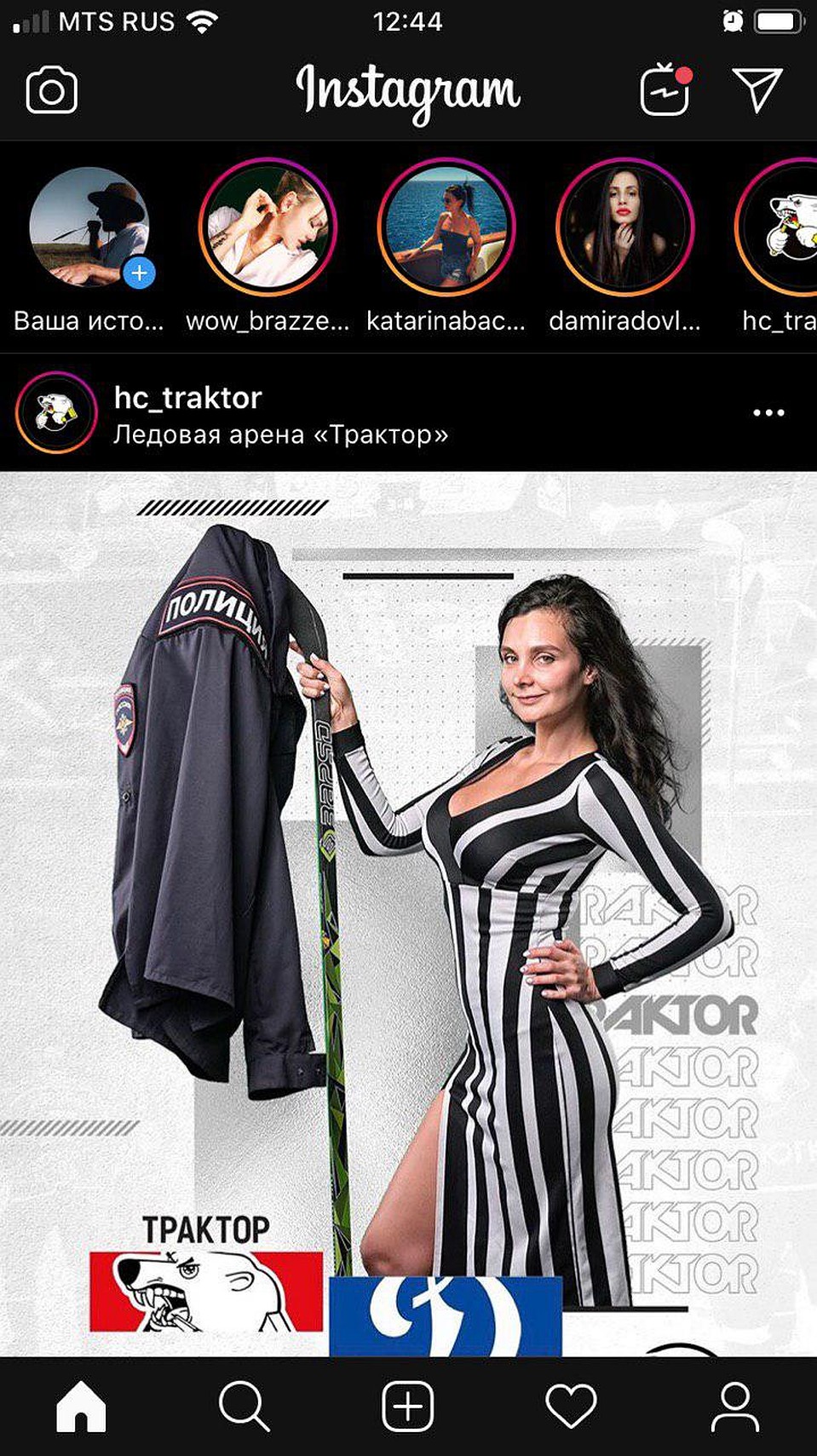Open the hc_traktor post image

point(408,912)
